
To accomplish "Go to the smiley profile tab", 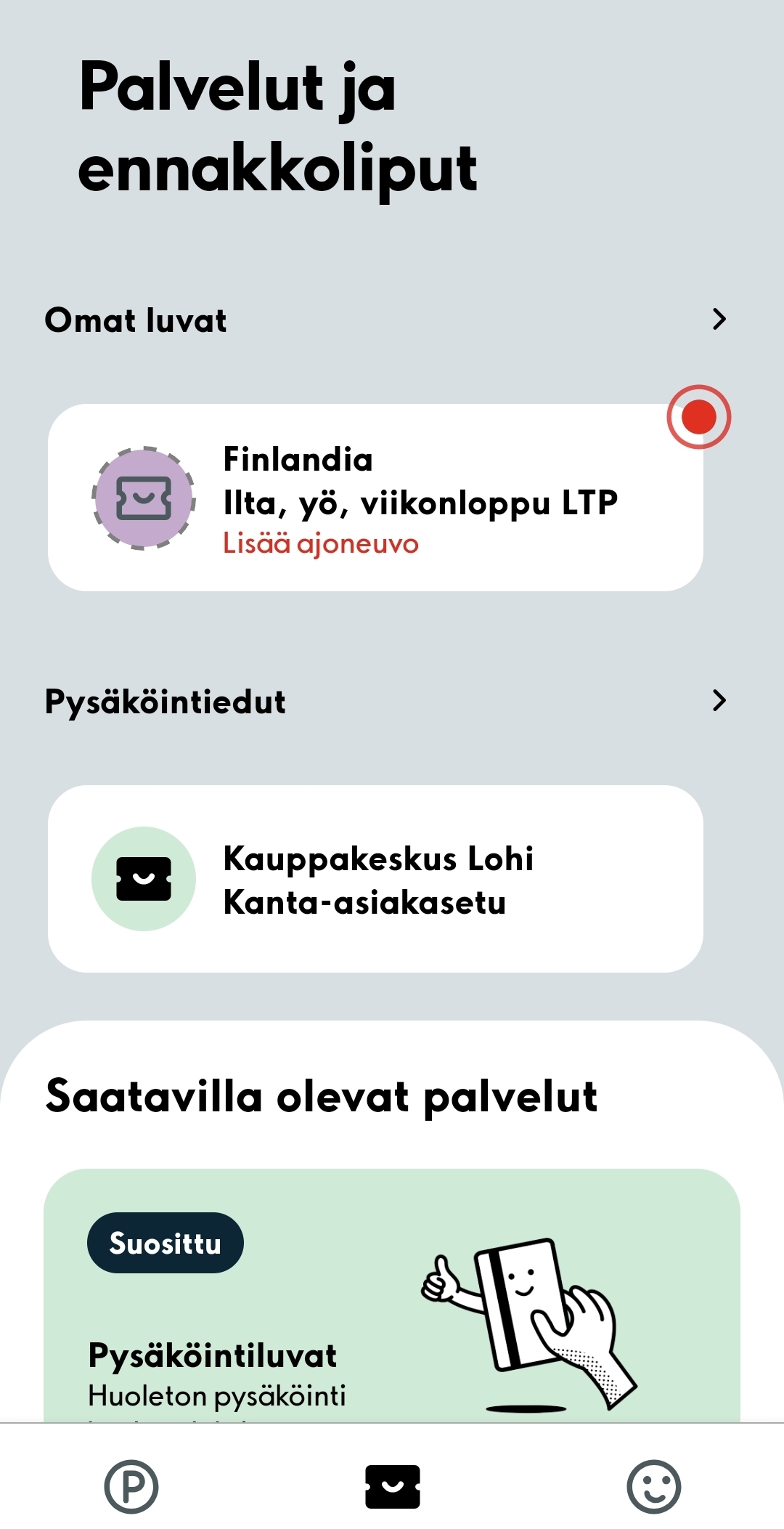I will click(x=653, y=1487).
